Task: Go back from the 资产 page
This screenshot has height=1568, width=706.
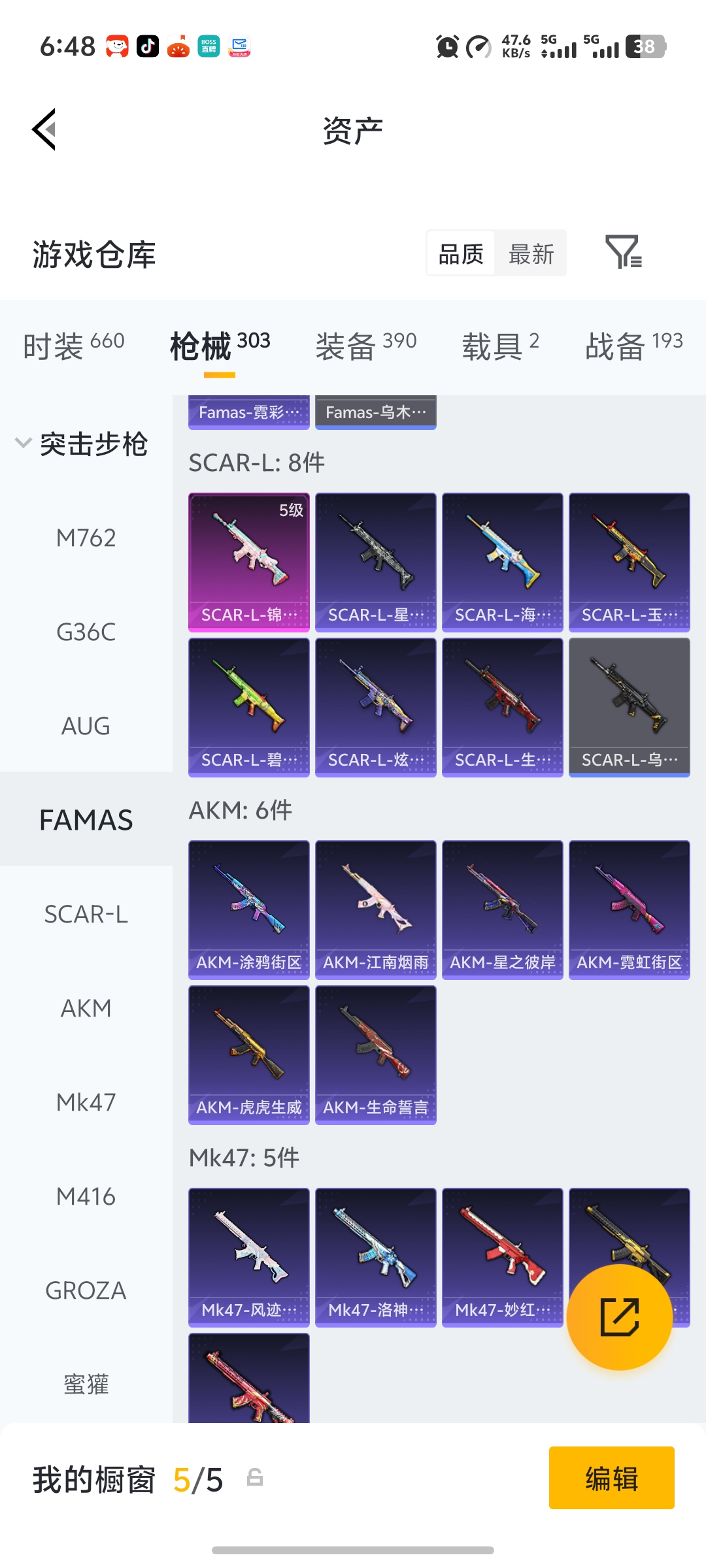Action: point(44,129)
